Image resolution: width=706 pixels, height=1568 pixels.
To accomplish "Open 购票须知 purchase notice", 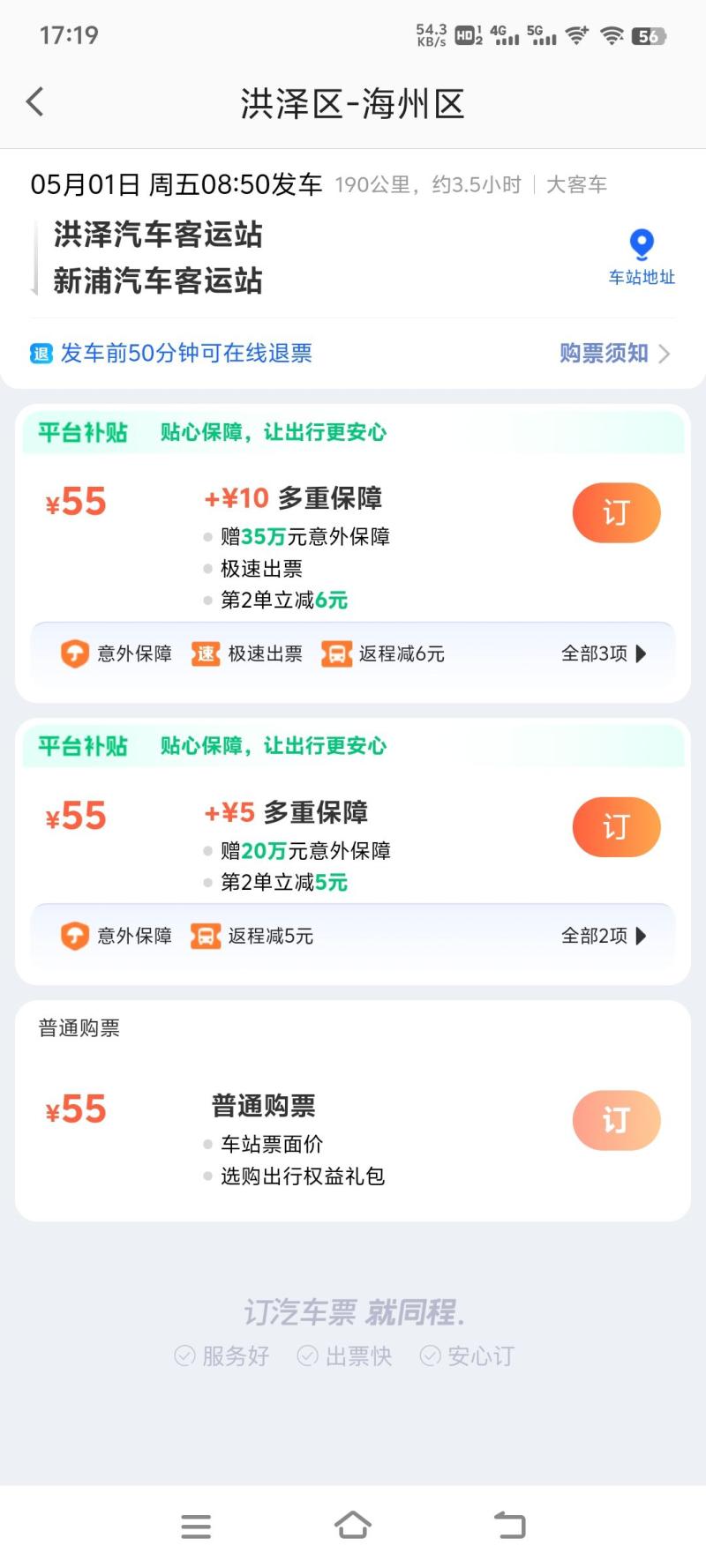I will pyautogui.click(x=614, y=354).
